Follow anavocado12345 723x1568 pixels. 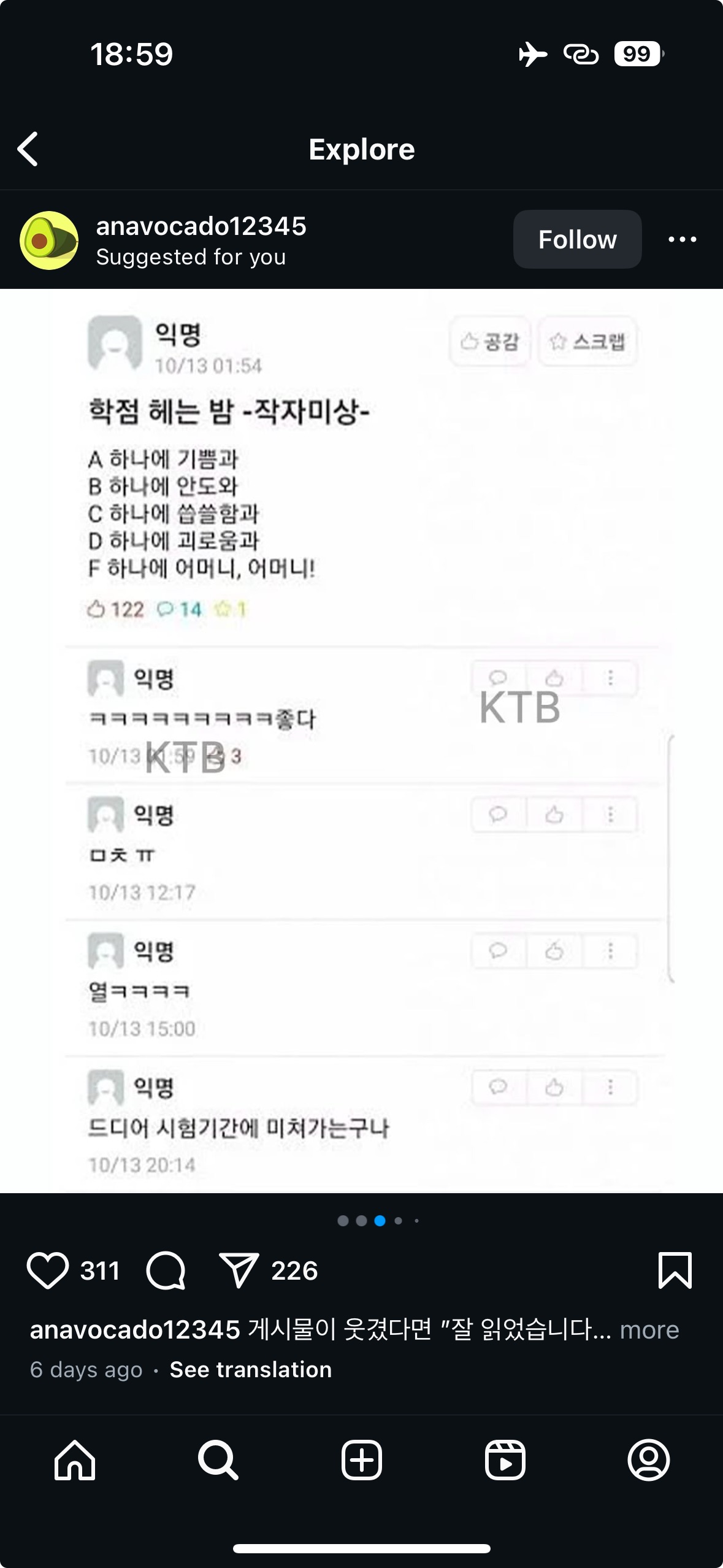577,239
